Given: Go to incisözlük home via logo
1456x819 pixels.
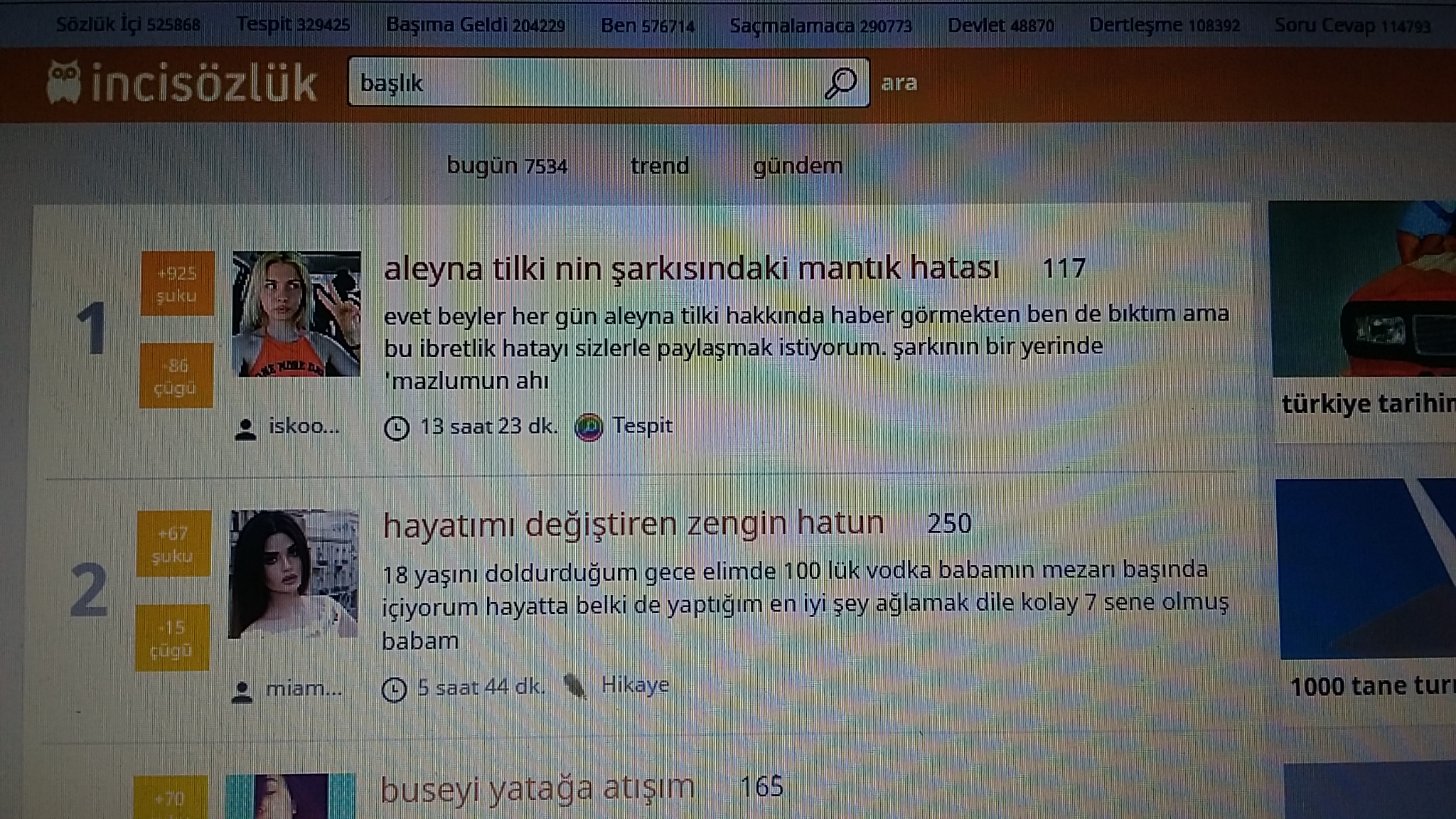Looking at the screenshot, I should click(182, 83).
